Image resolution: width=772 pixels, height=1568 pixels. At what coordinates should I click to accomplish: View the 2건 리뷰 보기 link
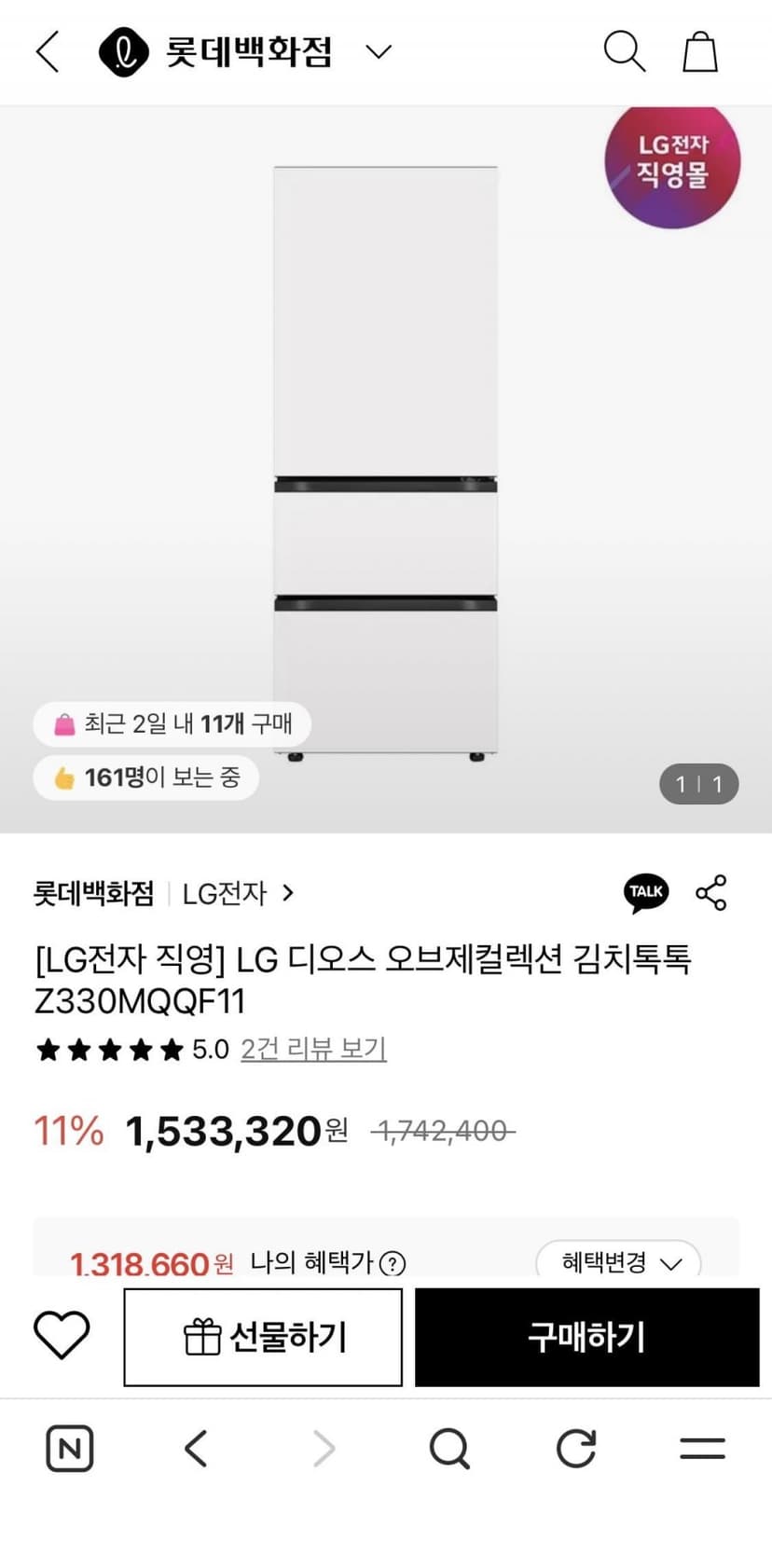(313, 1049)
